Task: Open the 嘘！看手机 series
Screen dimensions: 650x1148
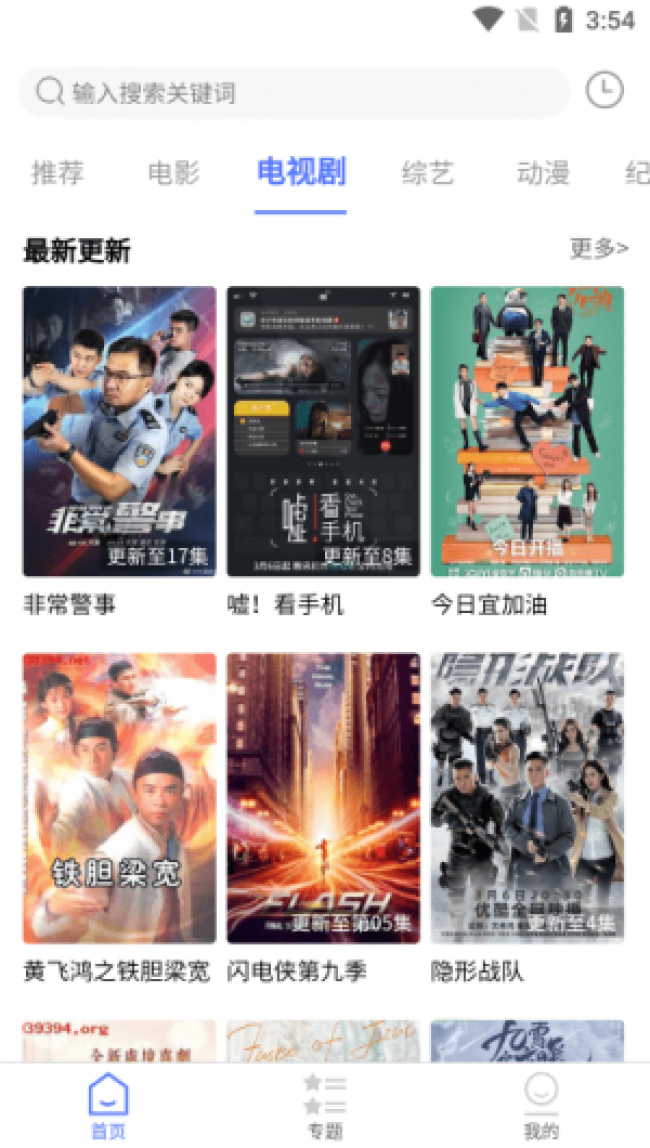Action: pos(323,432)
